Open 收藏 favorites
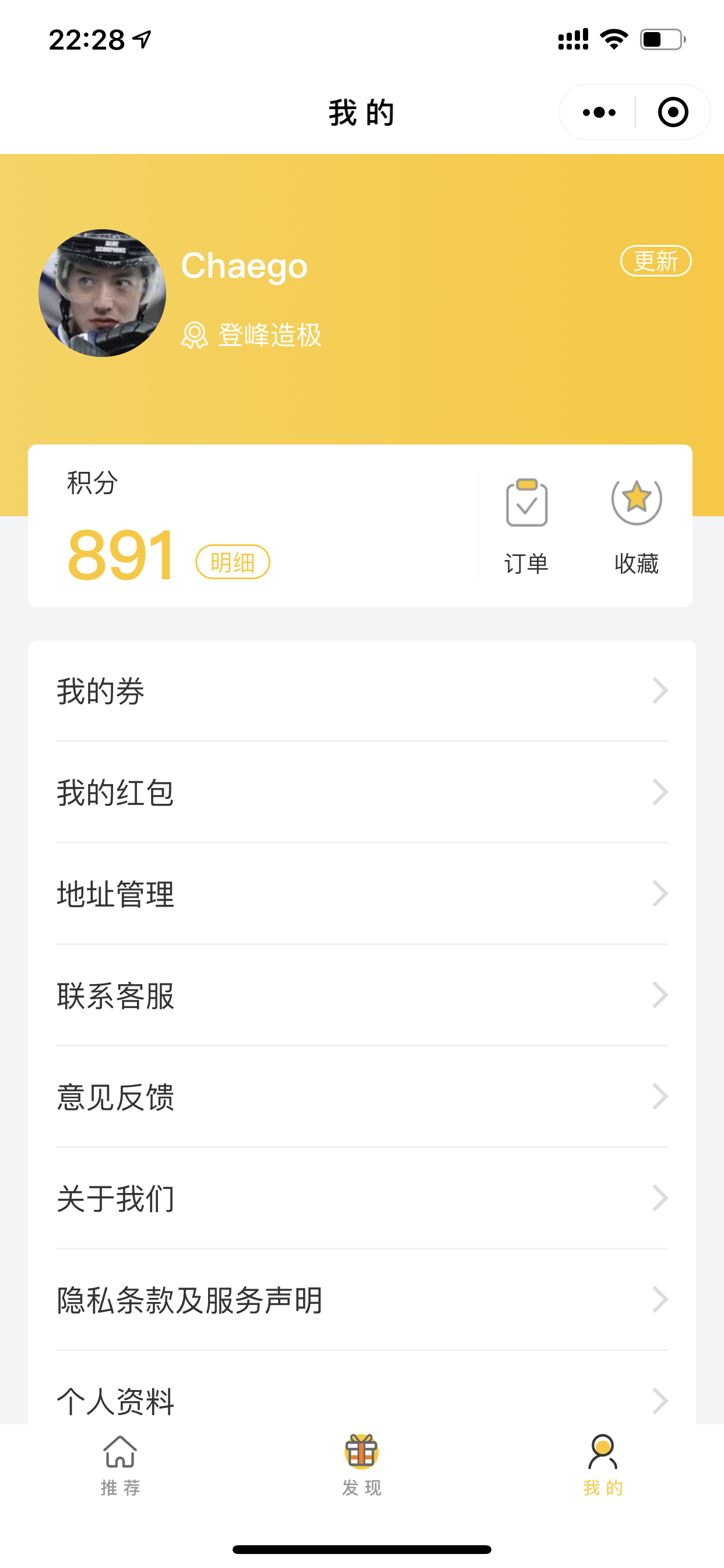Image resolution: width=724 pixels, height=1568 pixels. tap(637, 527)
